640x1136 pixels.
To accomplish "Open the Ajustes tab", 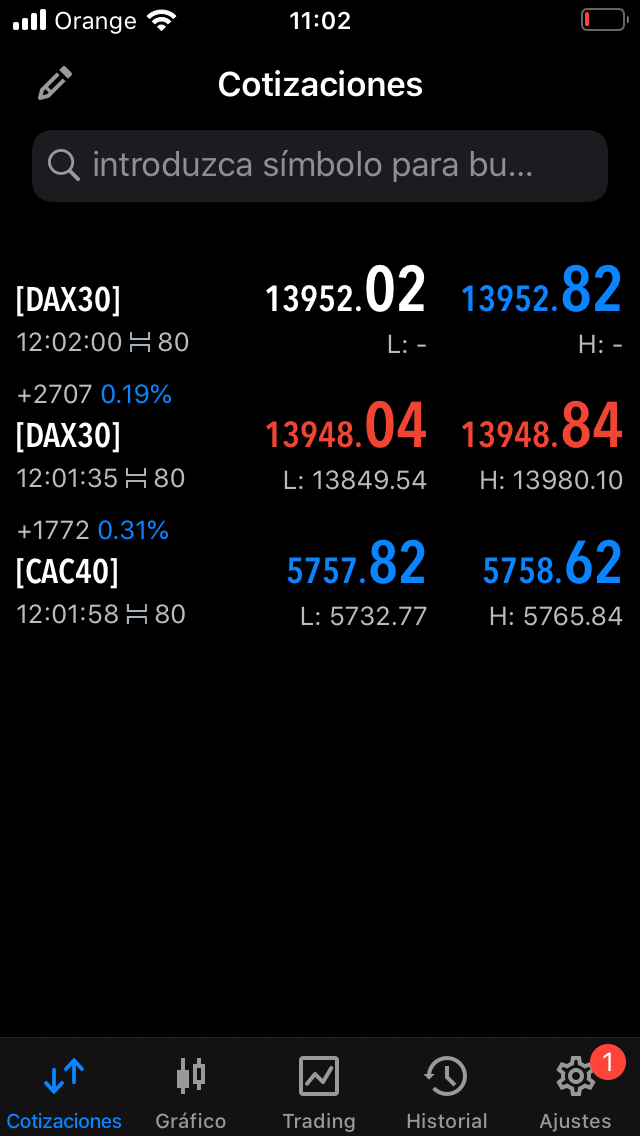I will coord(575,1090).
